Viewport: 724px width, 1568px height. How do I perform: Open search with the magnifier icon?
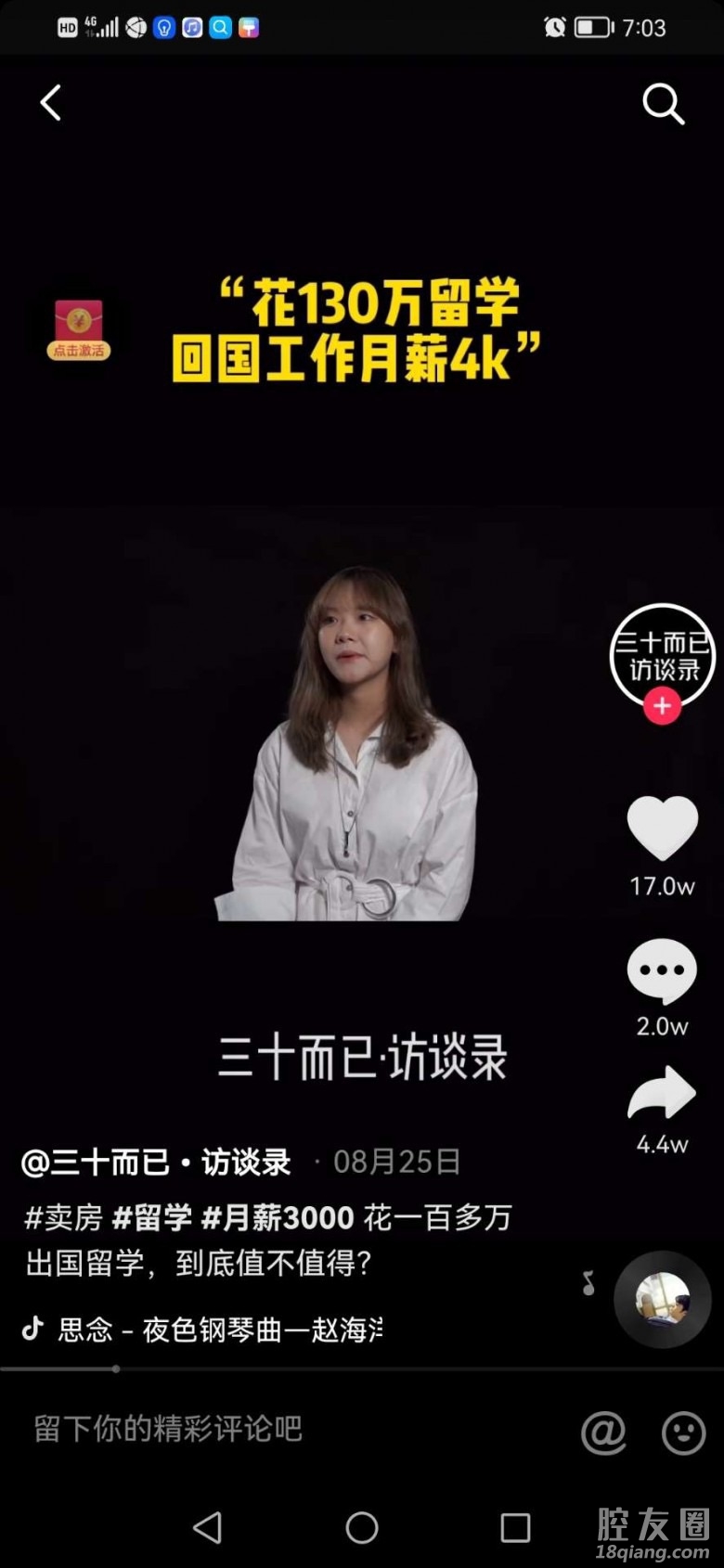pyautogui.click(x=663, y=103)
